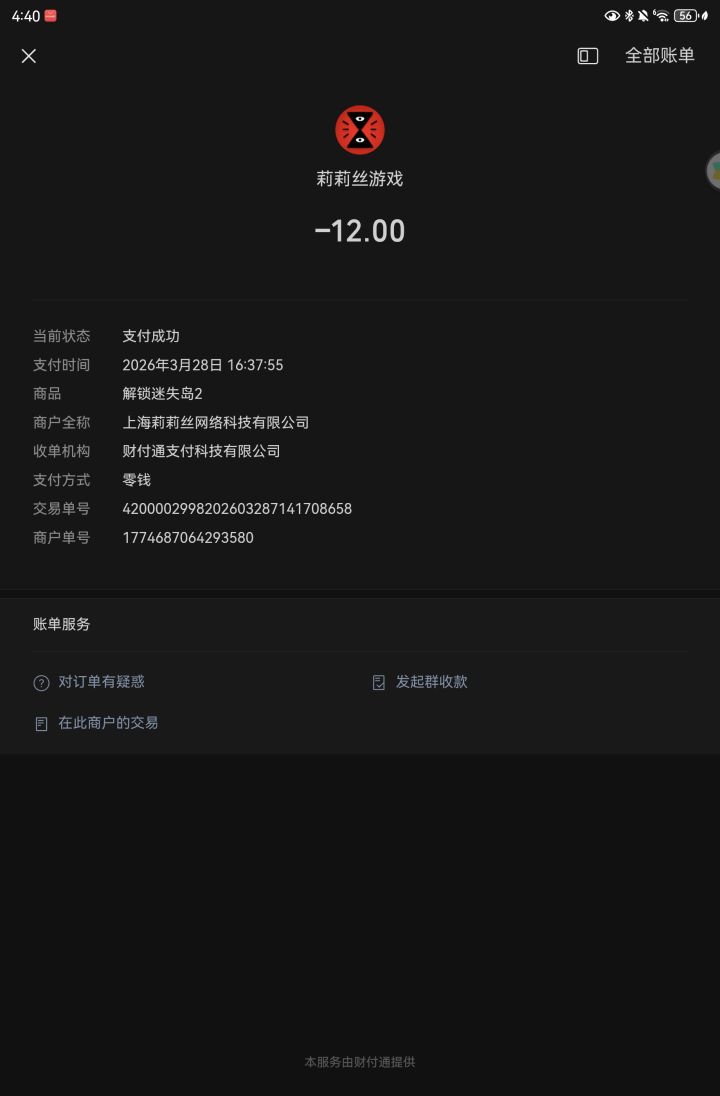Open the question mark icon beside 对订单有疑惑
This screenshot has height=1096, width=720.
pyautogui.click(x=40, y=682)
